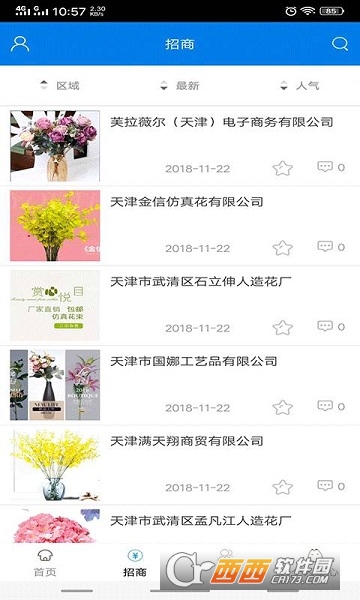
Task: Open 天津市武清区孟凡江人造花厂 listing
Action: coord(180,524)
